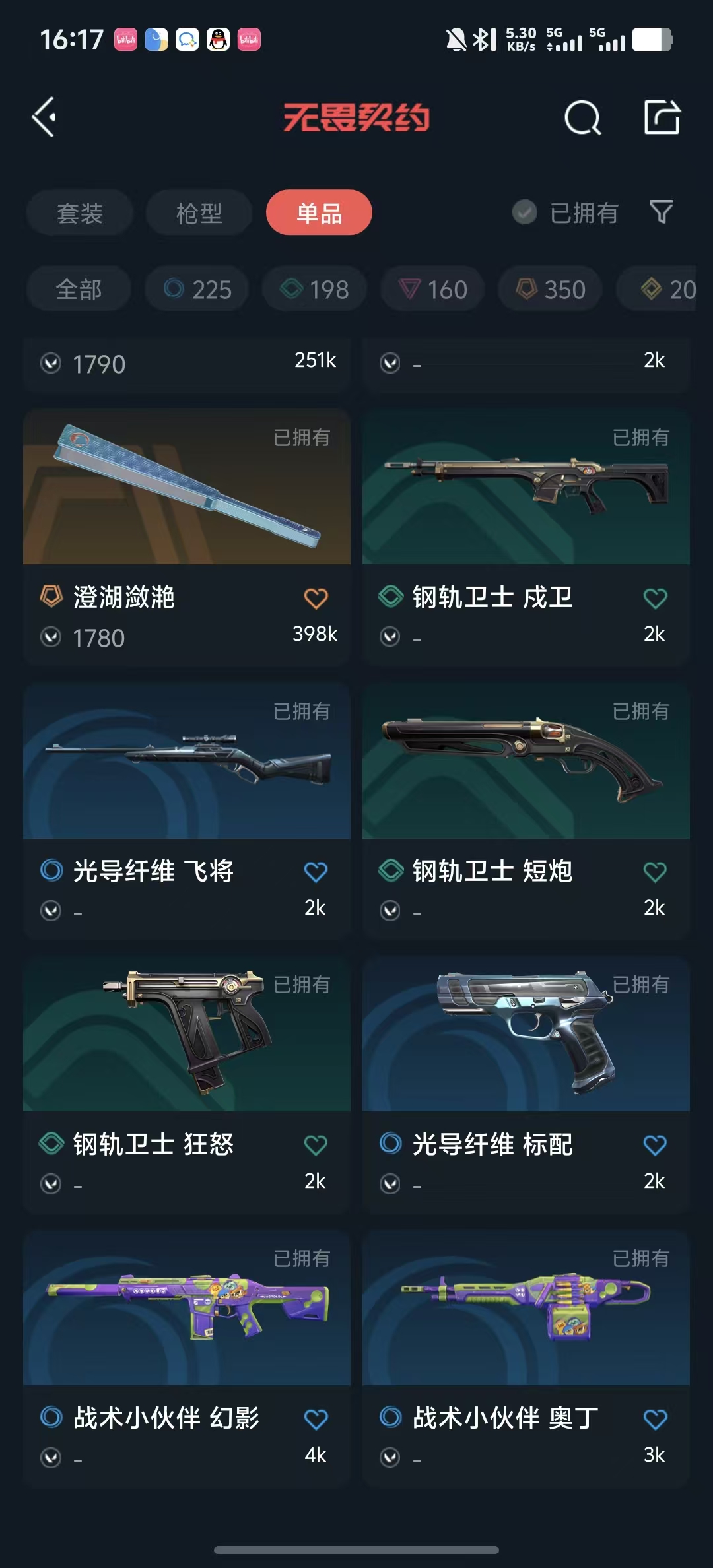Open the 战术小伙伴 幻影 skin card
Screen dimensions: 713x1568
[187, 1310]
